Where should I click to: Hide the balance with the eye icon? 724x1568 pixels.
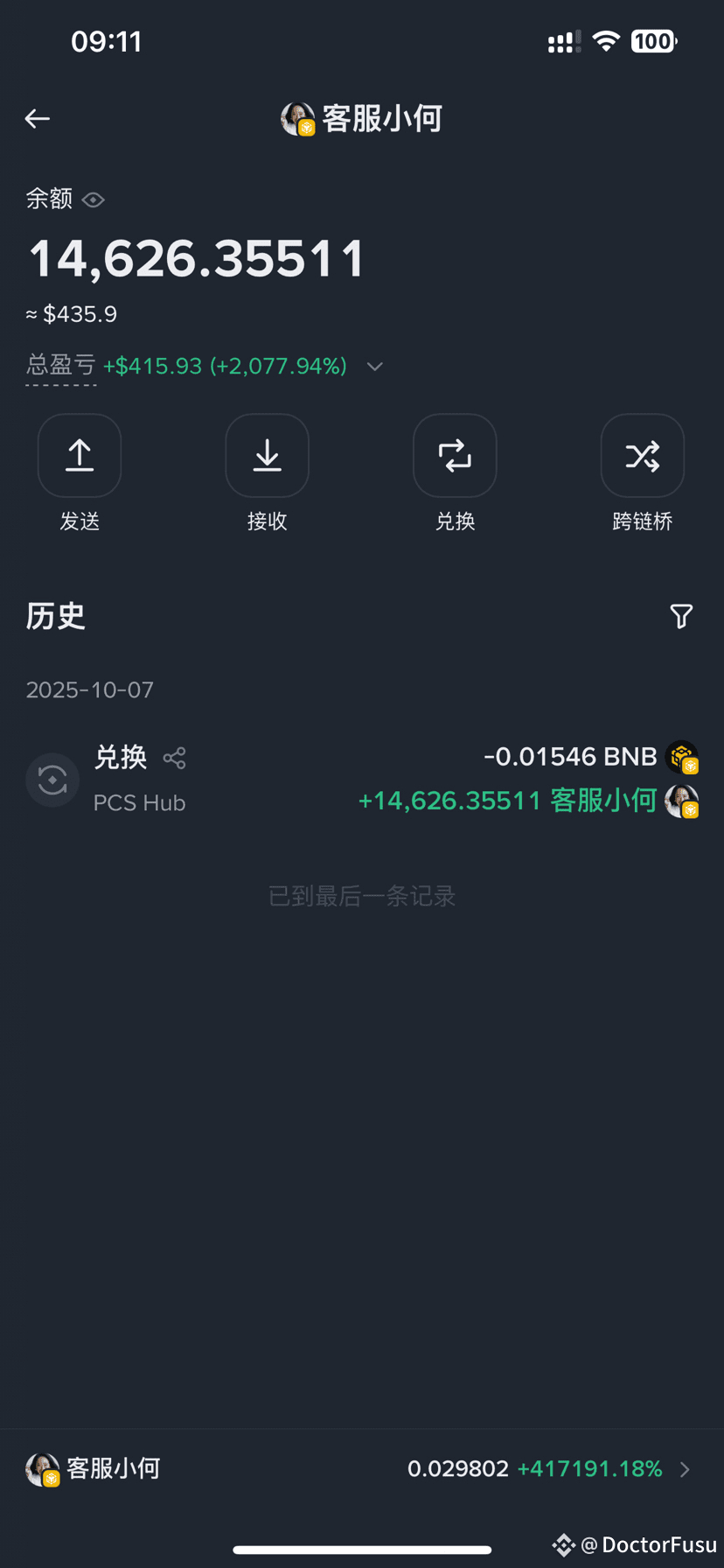point(94,200)
